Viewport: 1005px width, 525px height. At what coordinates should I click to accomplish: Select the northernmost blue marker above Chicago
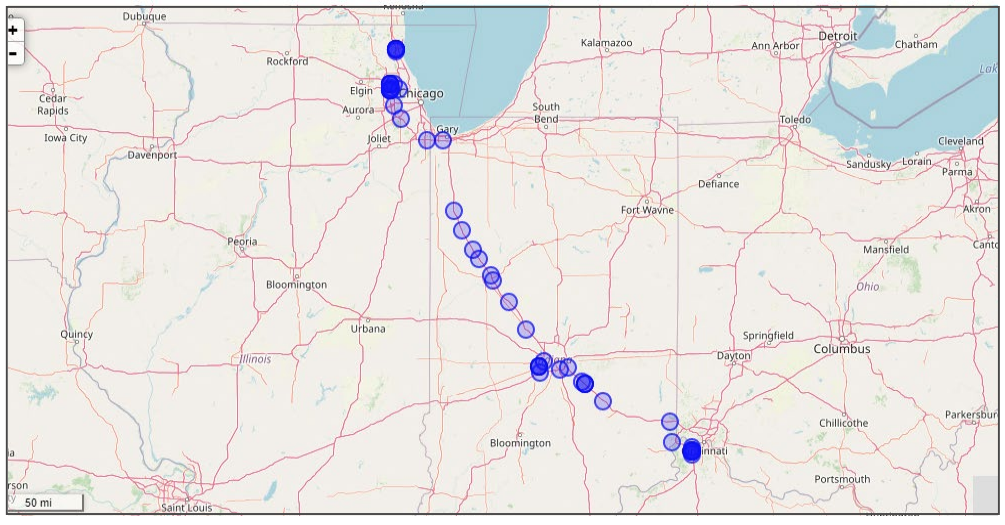point(396,49)
